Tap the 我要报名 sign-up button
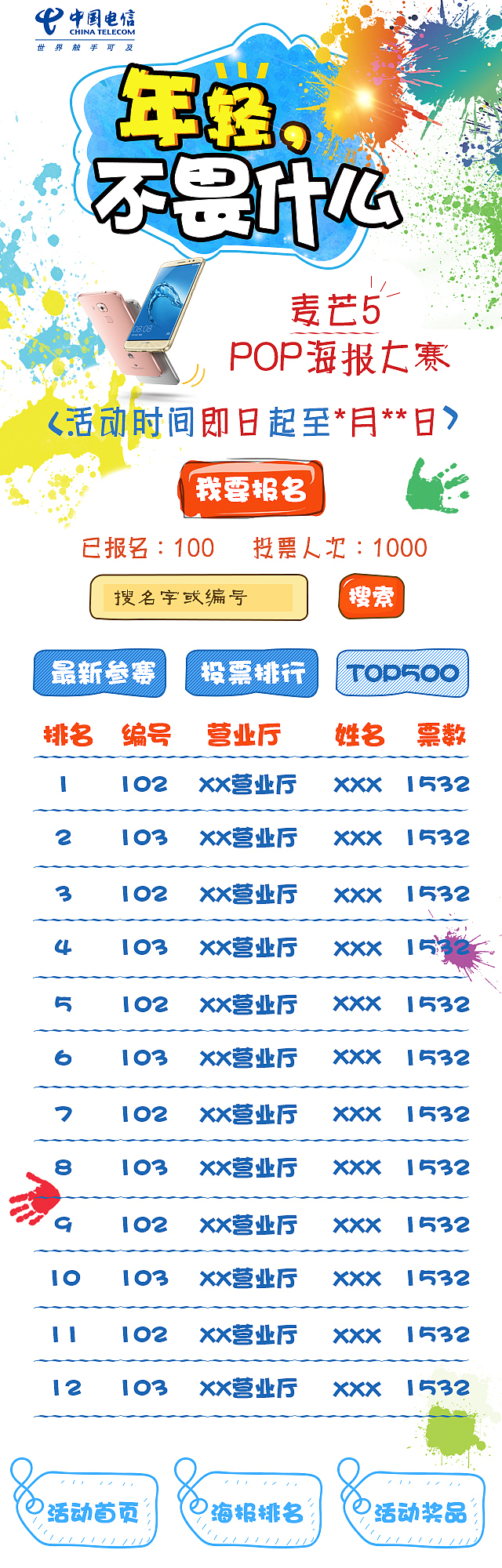The height and width of the screenshot is (1568, 502). (x=251, y=488)
